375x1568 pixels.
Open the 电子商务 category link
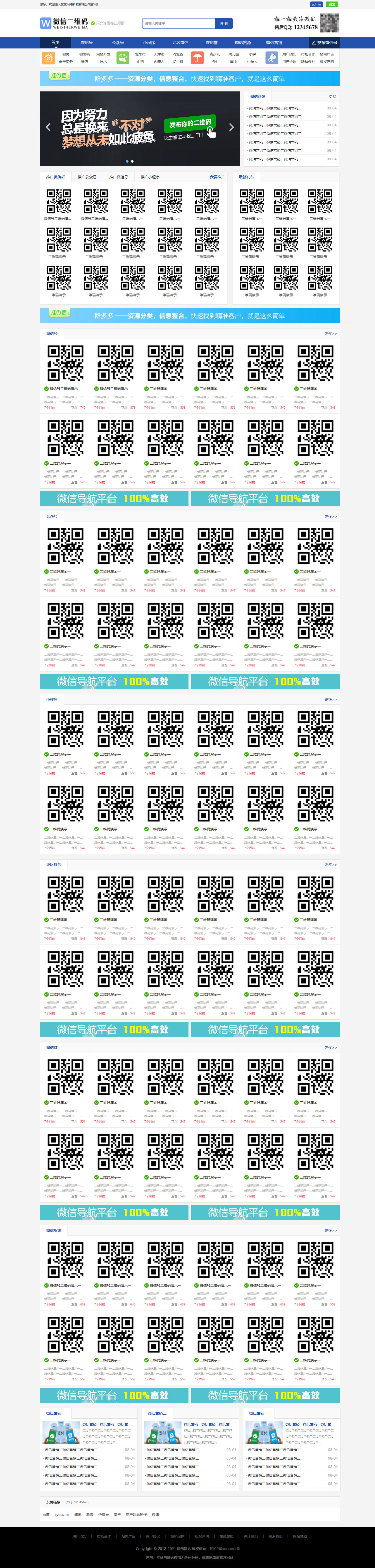click(x=66, y=61)
